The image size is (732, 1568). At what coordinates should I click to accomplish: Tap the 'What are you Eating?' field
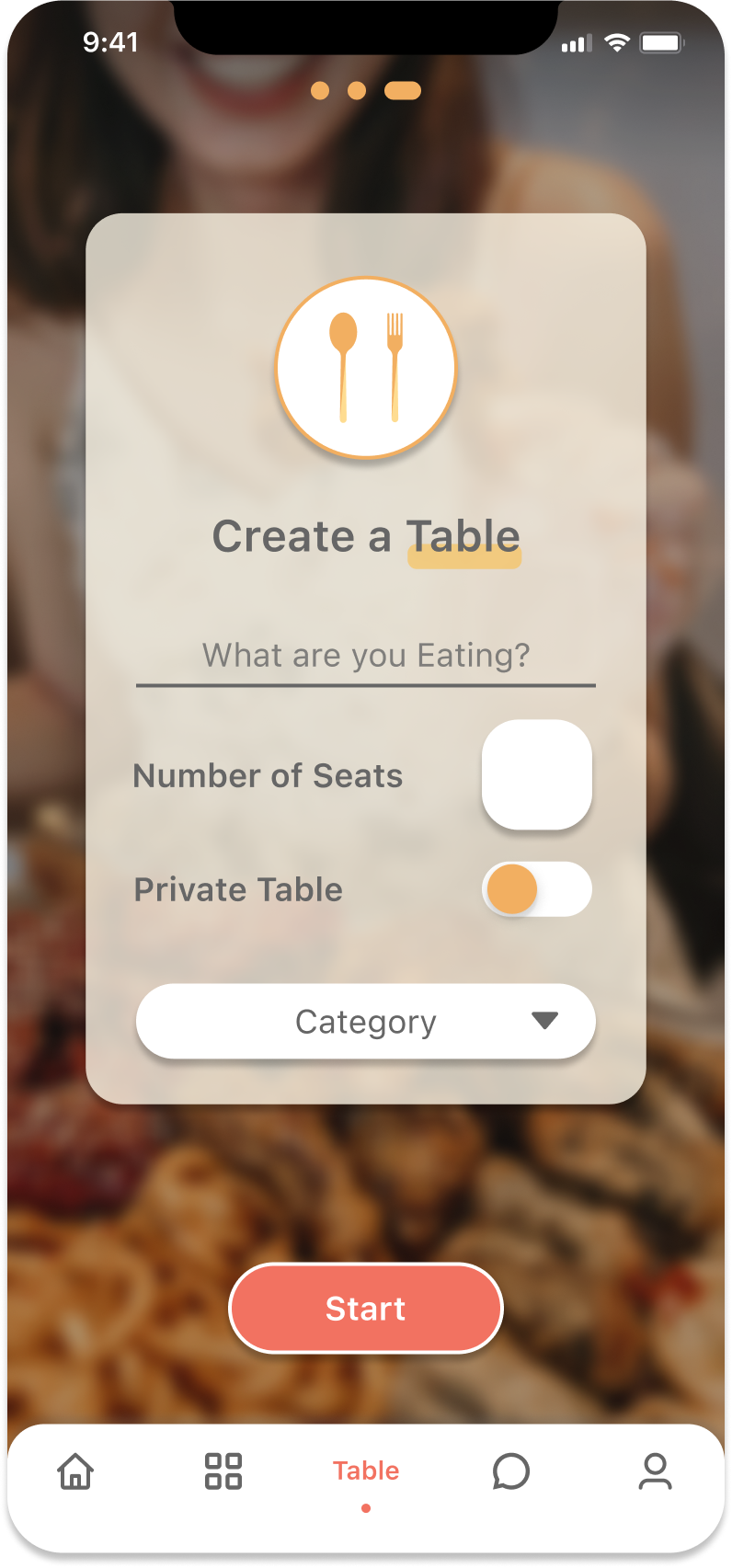coord(366,656)
